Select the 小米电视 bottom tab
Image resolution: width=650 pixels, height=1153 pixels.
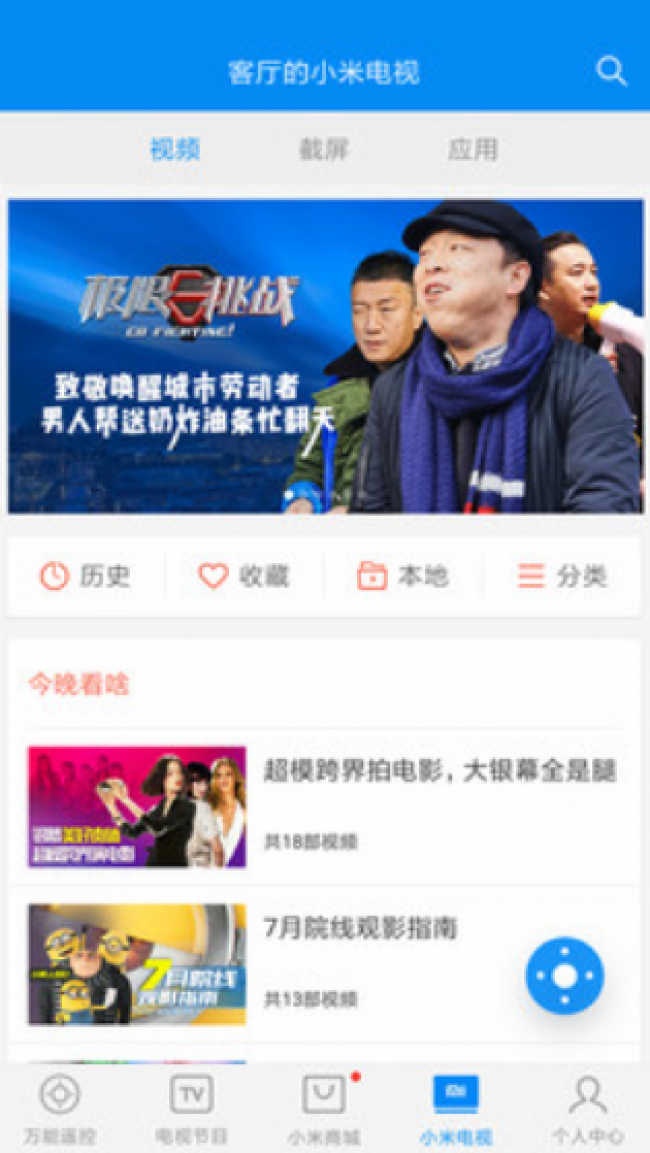click(x=456, y=1108)
